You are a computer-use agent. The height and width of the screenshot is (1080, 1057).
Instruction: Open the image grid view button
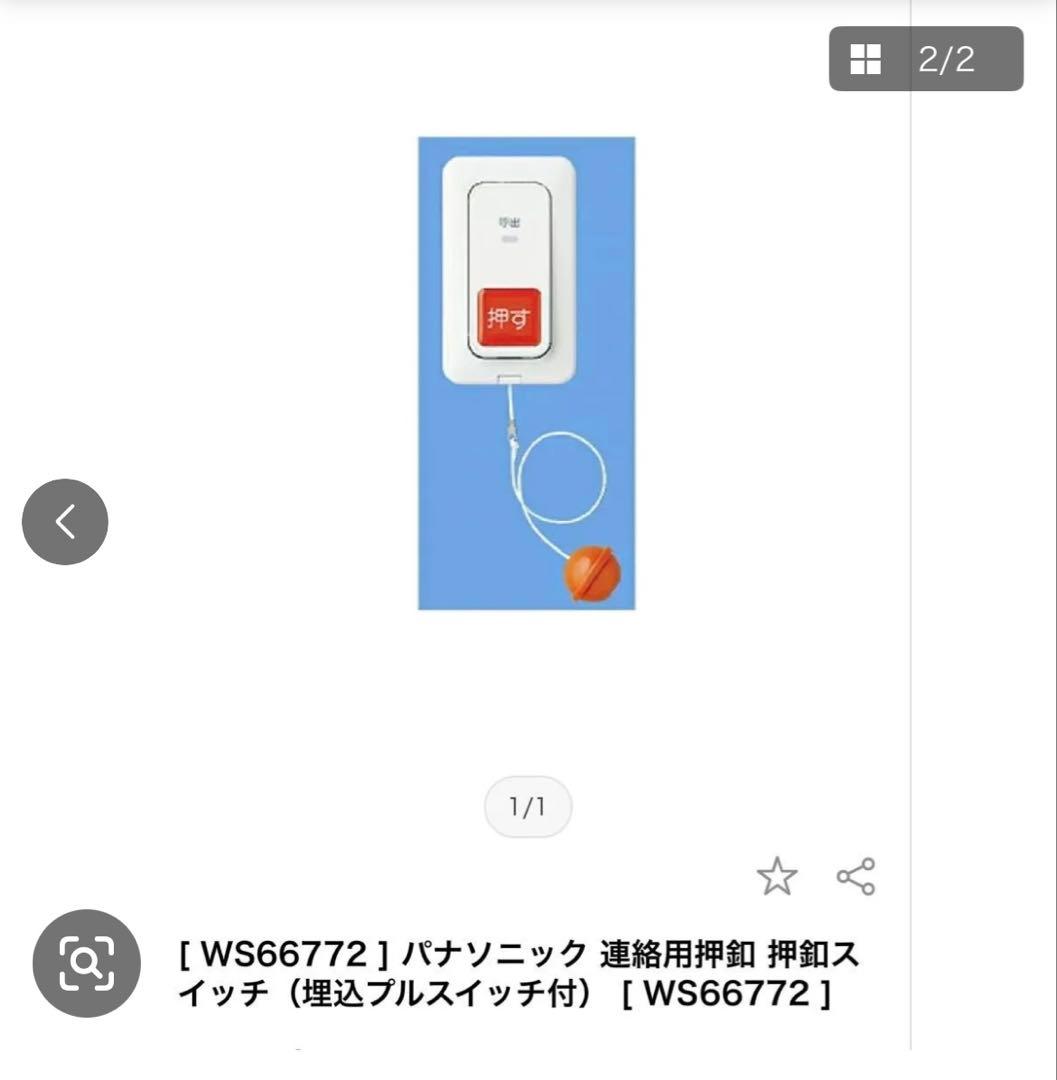866,60
